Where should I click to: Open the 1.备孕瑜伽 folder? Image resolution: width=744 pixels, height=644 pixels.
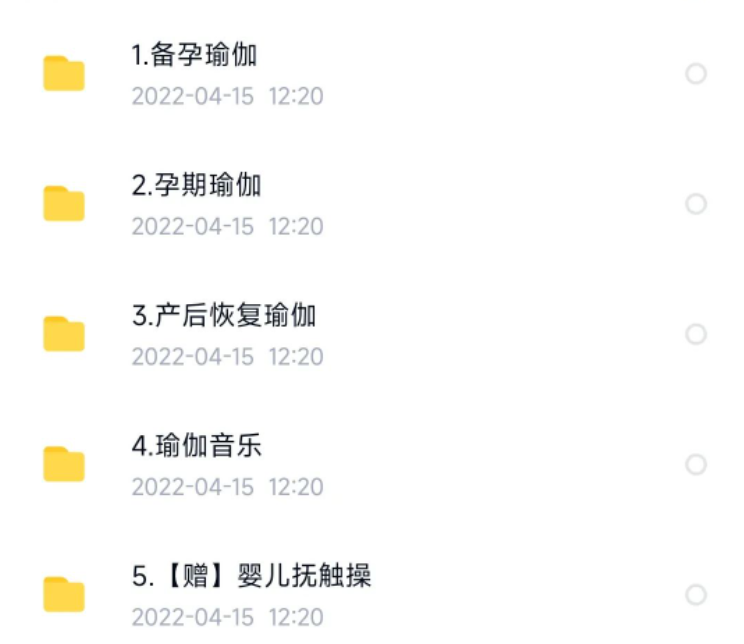[x=194, y=55]
